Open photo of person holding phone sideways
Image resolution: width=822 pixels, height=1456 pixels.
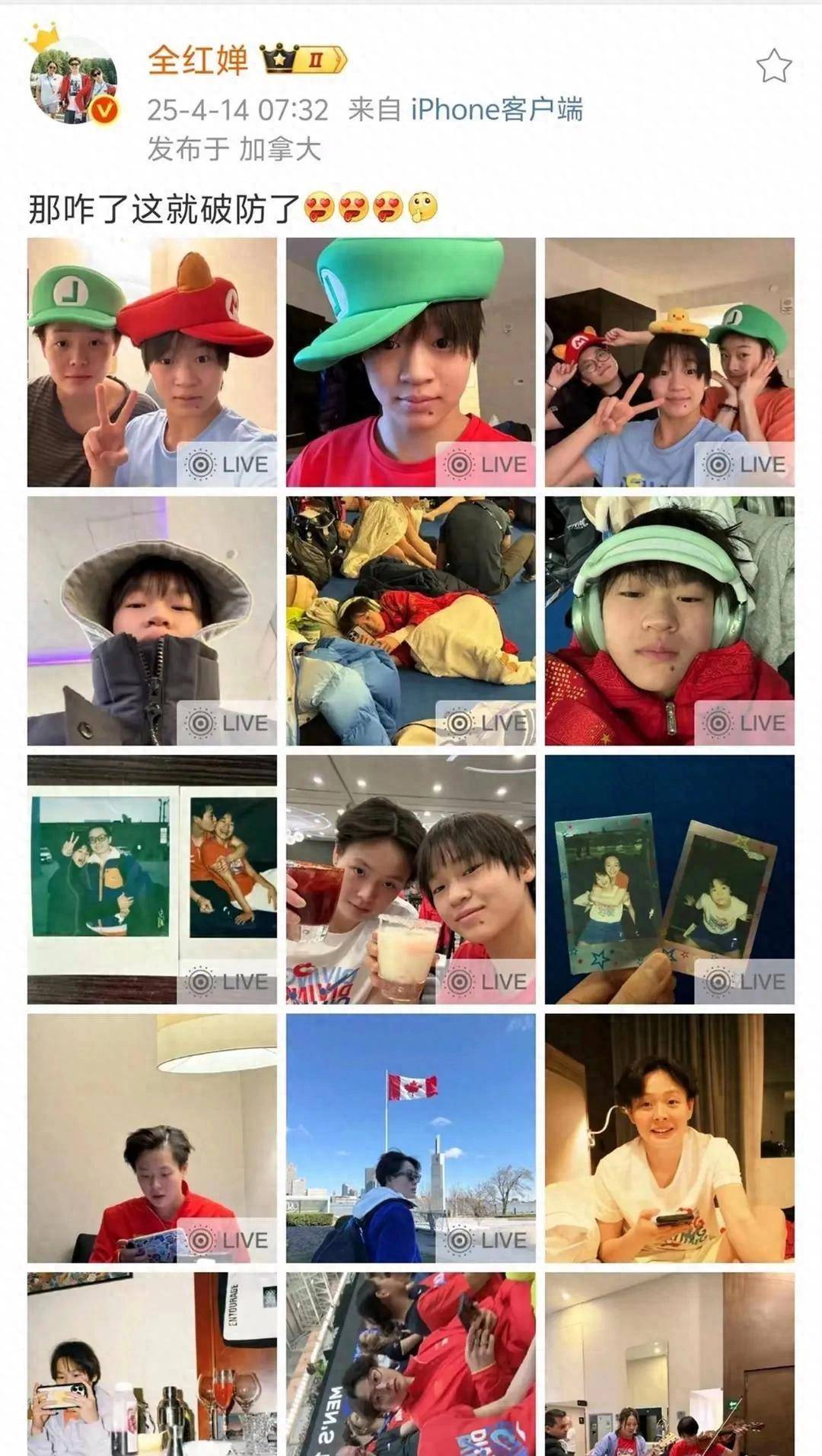point(152,1363)
